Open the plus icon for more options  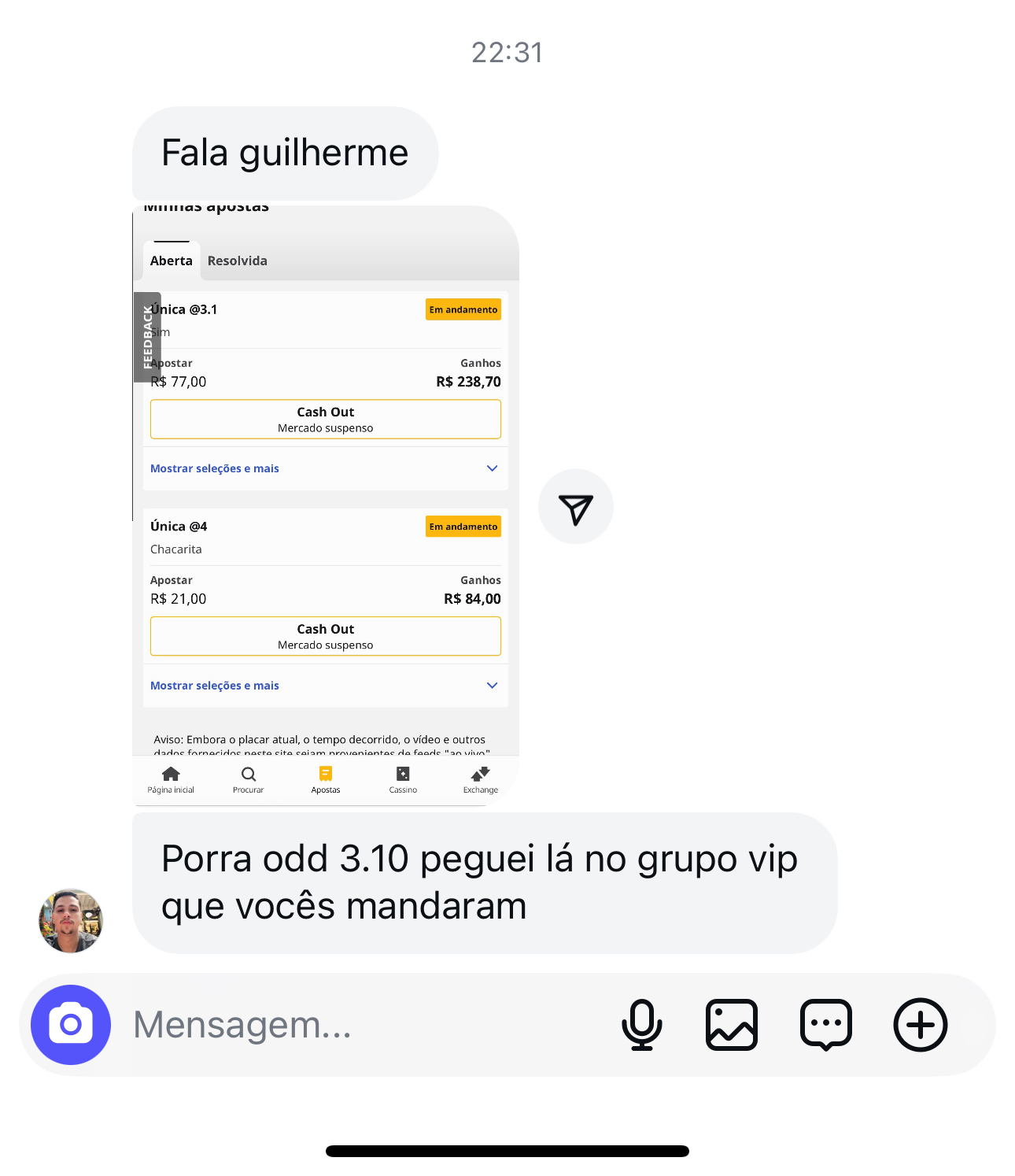(920, 1025)
